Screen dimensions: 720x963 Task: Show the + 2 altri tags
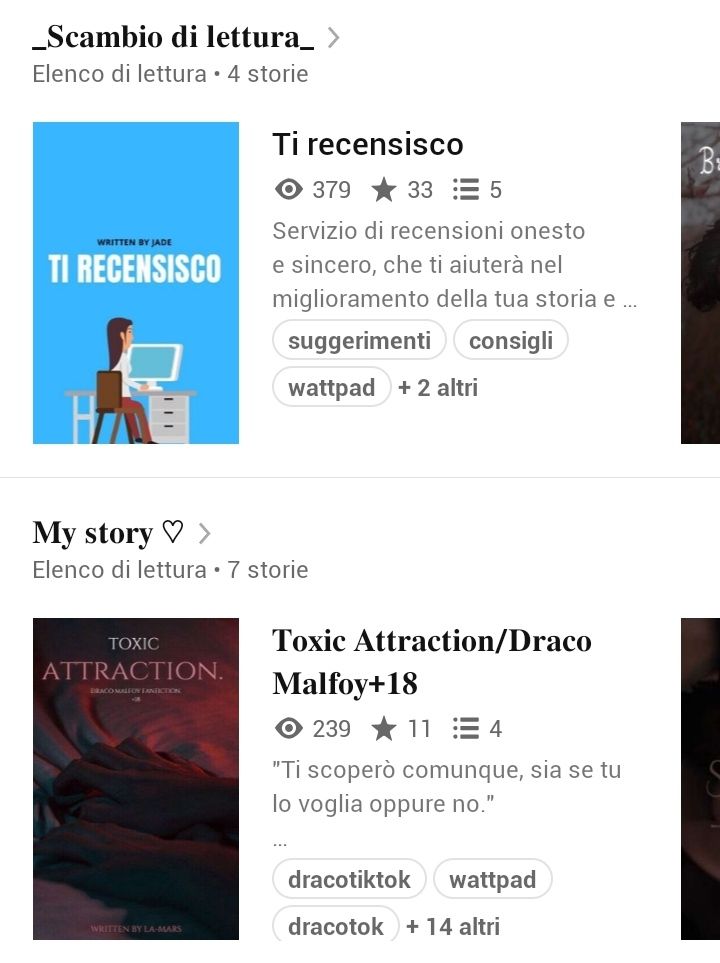coord(438,387)
